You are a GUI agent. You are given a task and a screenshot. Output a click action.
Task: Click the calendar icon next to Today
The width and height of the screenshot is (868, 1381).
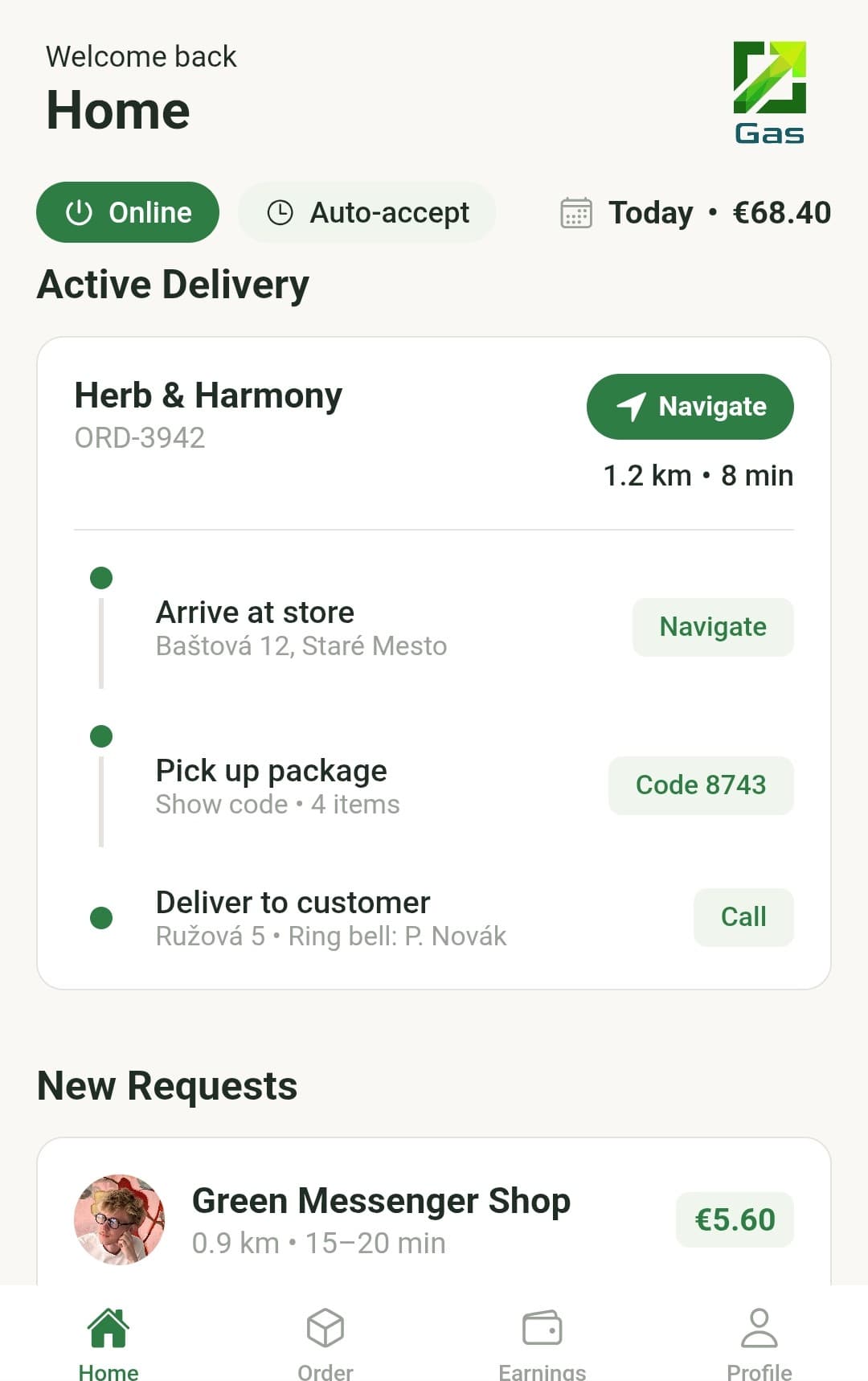coord(575,212)
